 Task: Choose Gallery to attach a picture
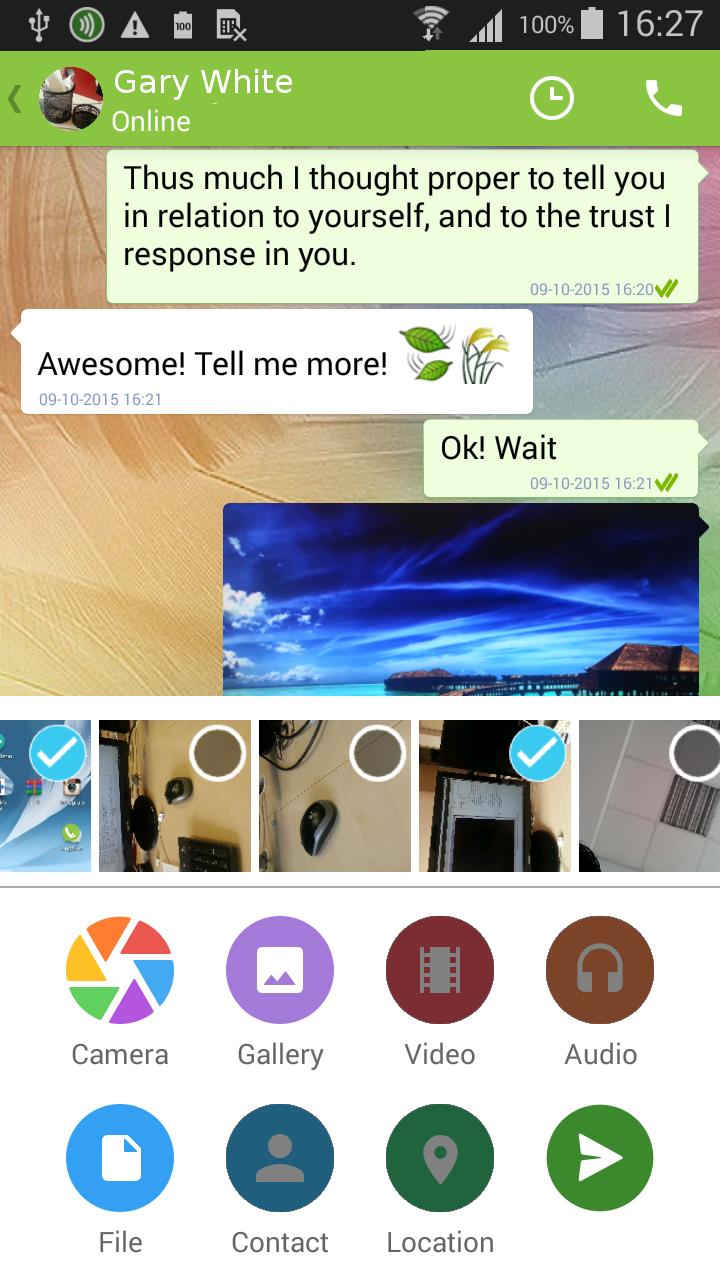pyautogui.click(x=280, y=969)
